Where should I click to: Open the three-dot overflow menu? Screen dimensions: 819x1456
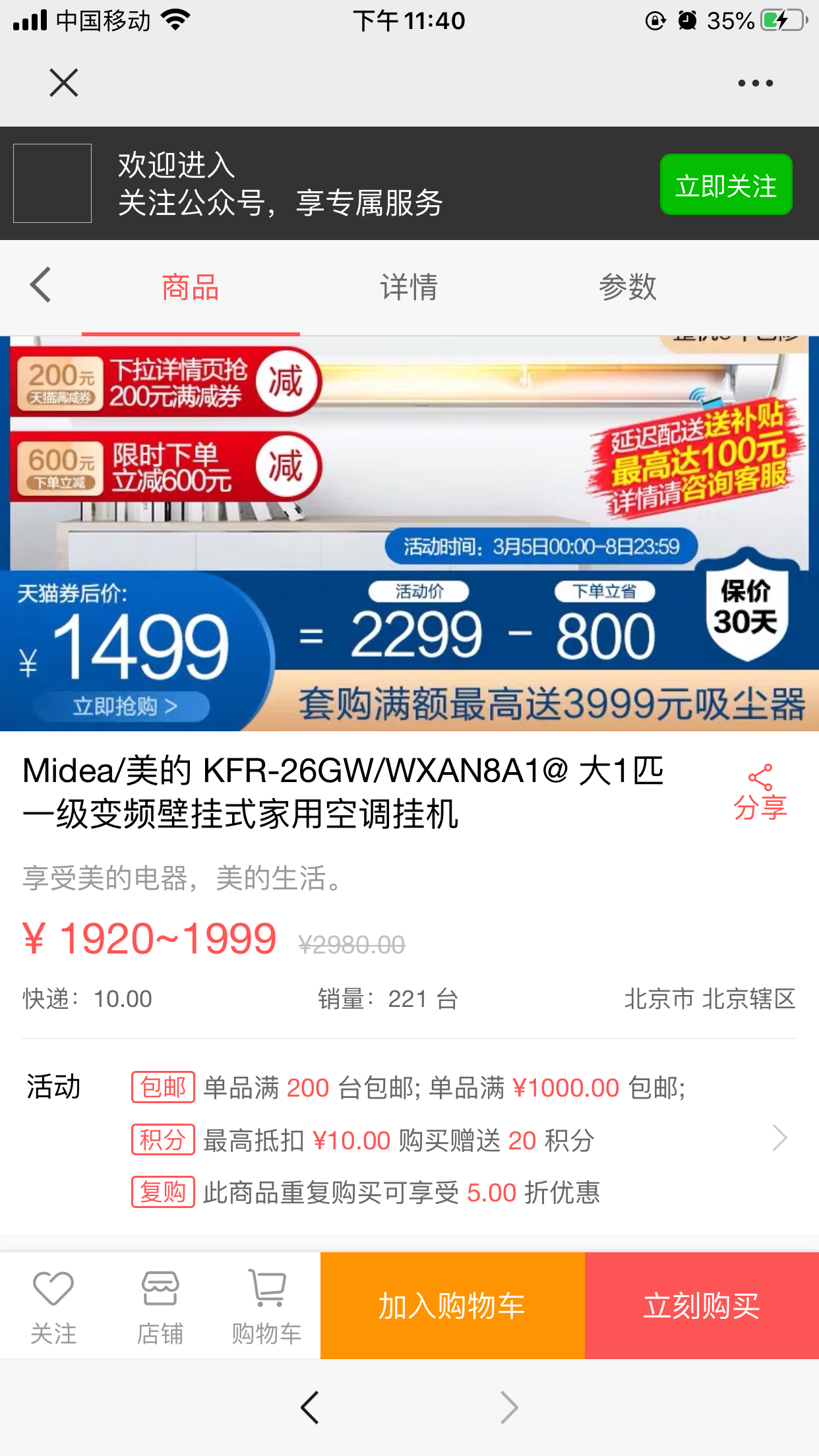pos(755,83)
